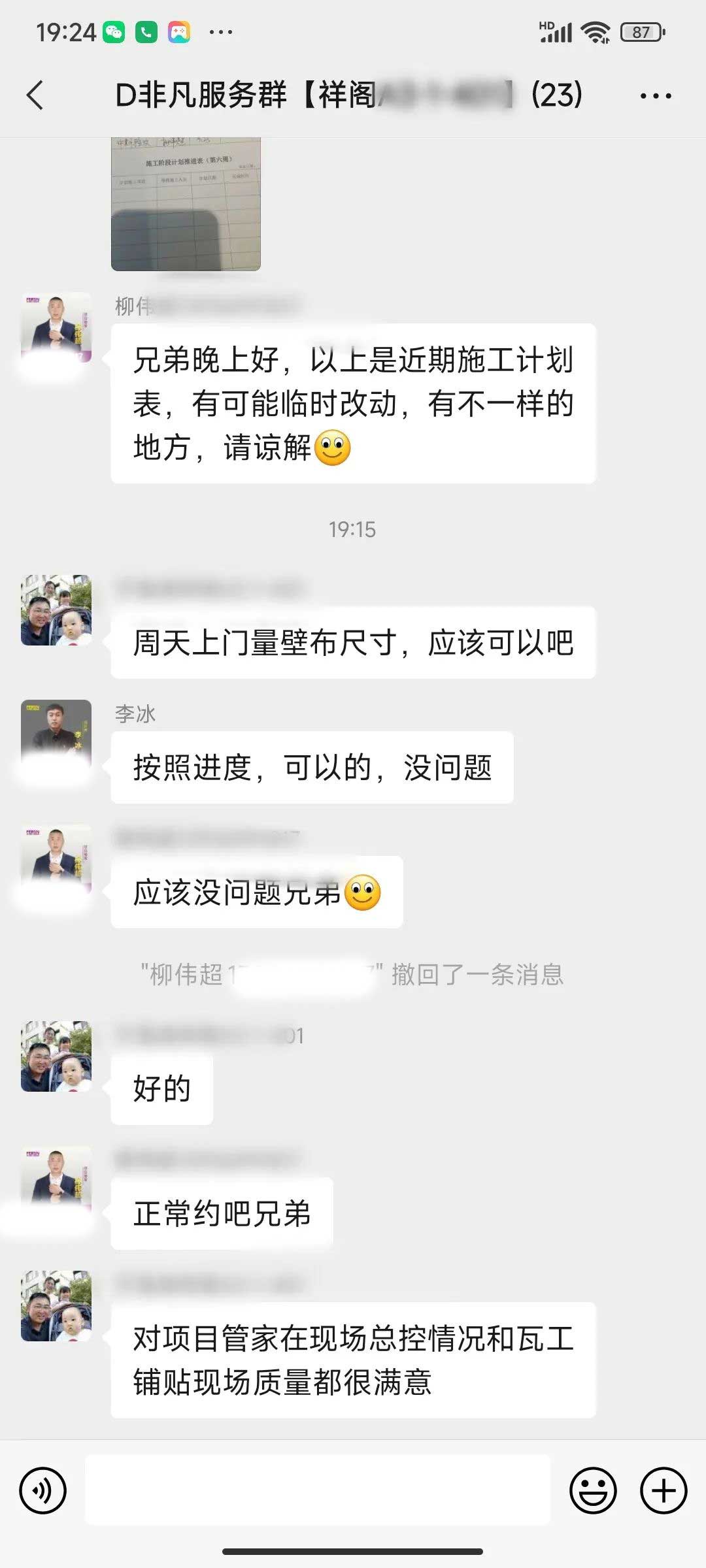Screen dimensions: 706x1568
Task: Open the emoji picker
Action: 593,1491
